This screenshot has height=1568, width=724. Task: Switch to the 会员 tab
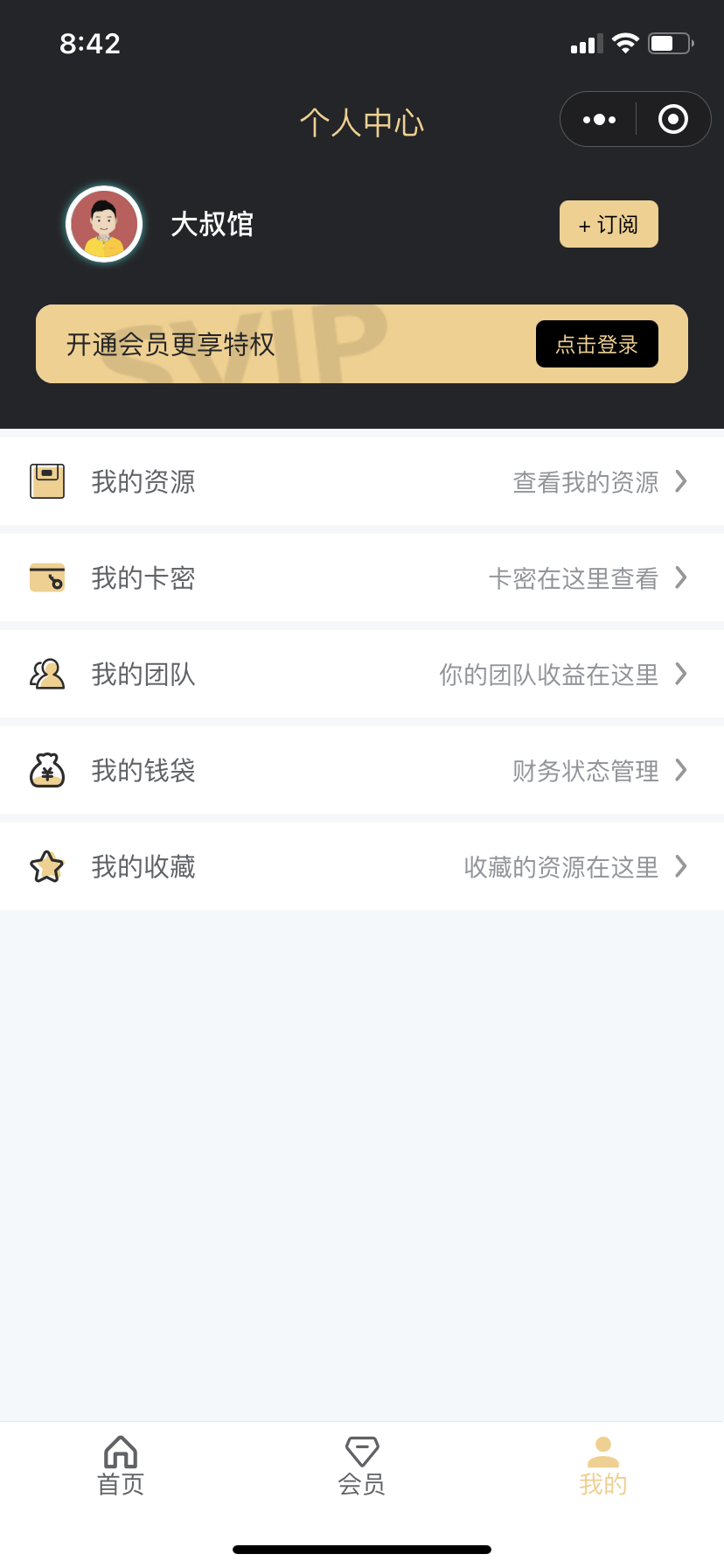pos(361,1466)
